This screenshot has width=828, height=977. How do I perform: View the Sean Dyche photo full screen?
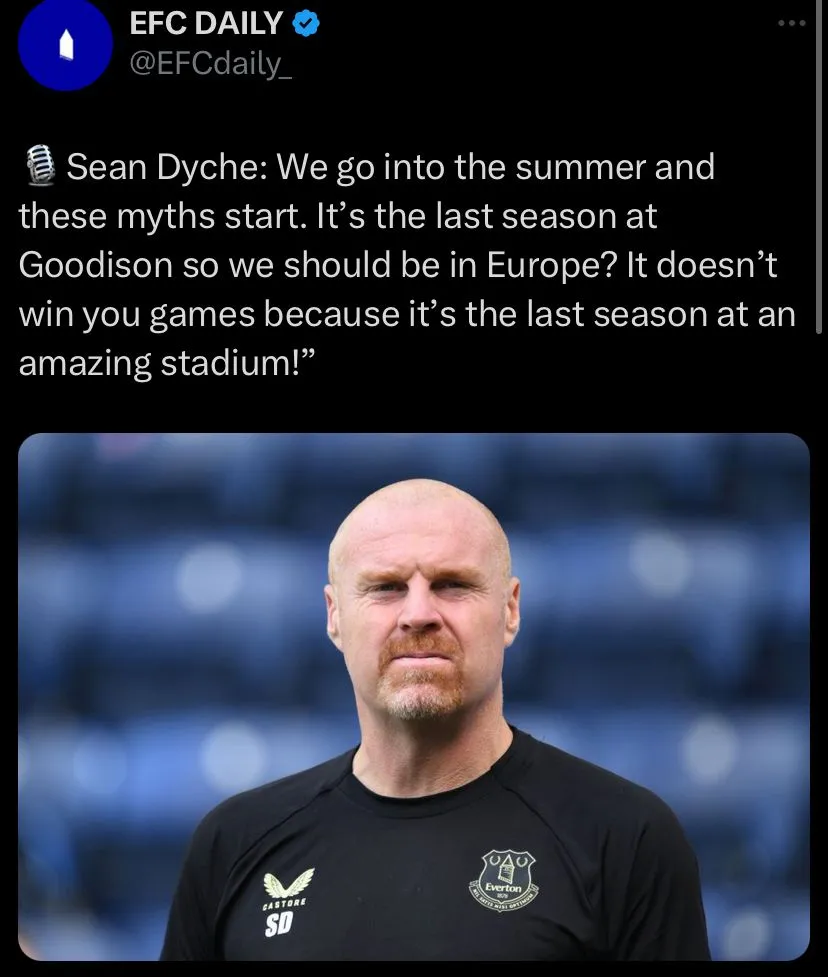point(414,696)
